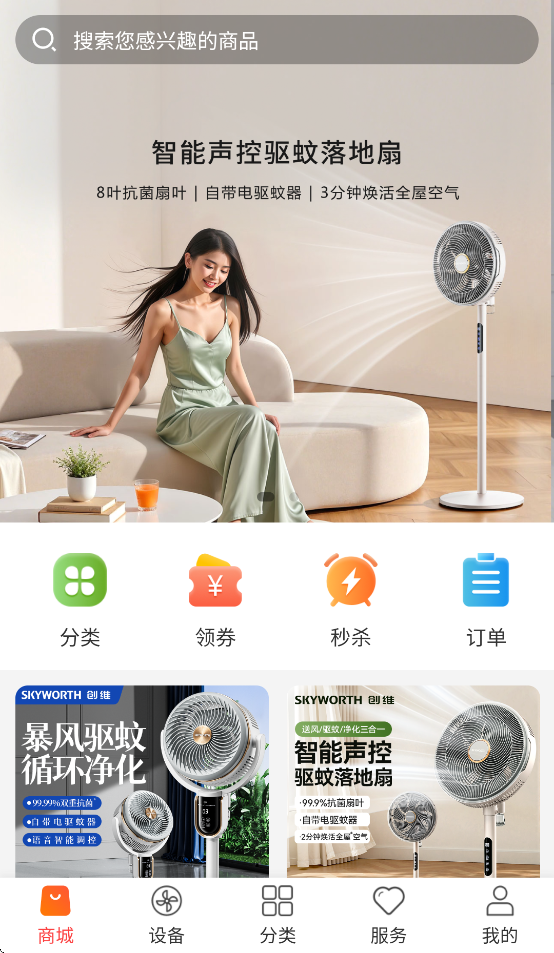Screen dimensions: 554x953
Task: Switch to the 设备 tab
Action: [x=166, y=915]
